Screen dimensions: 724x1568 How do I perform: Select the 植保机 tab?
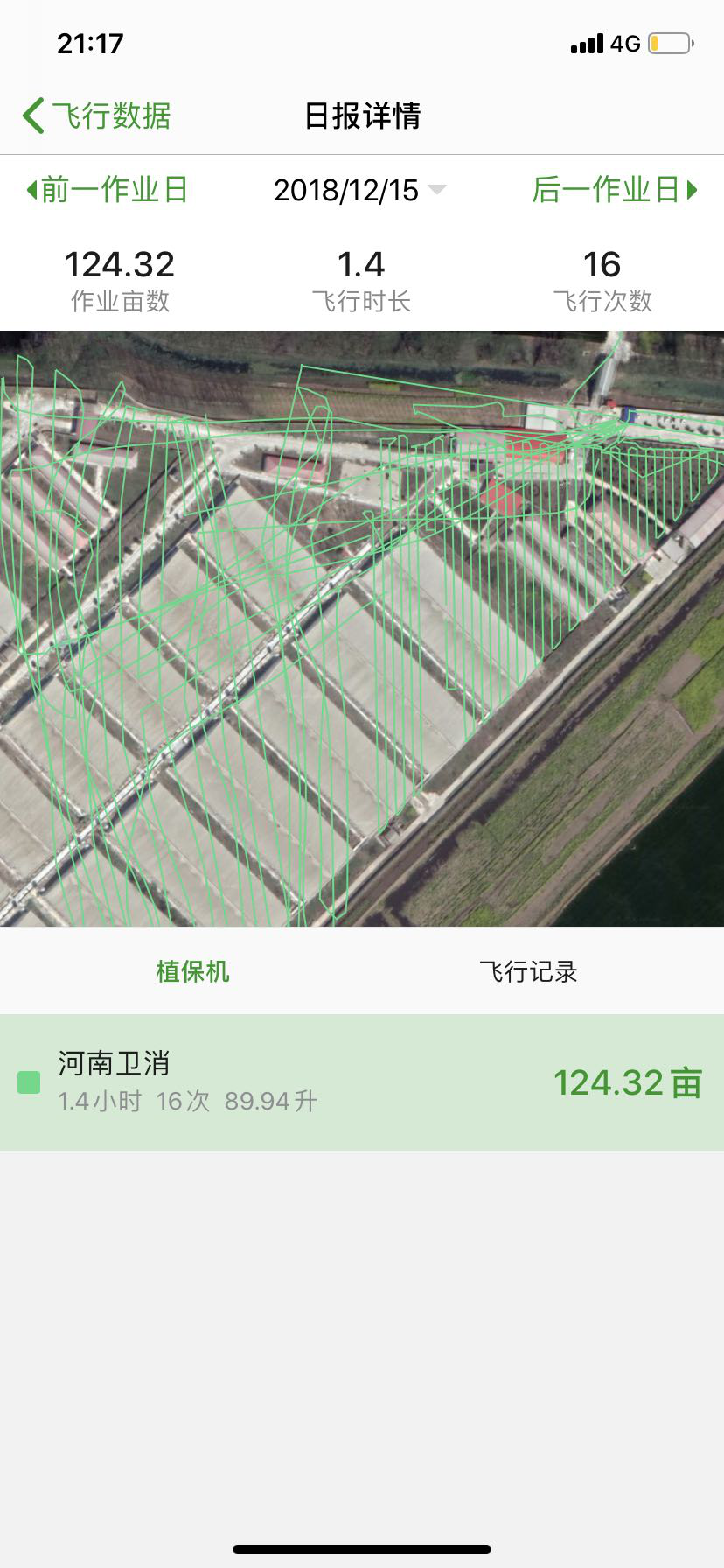coord(192,971)
